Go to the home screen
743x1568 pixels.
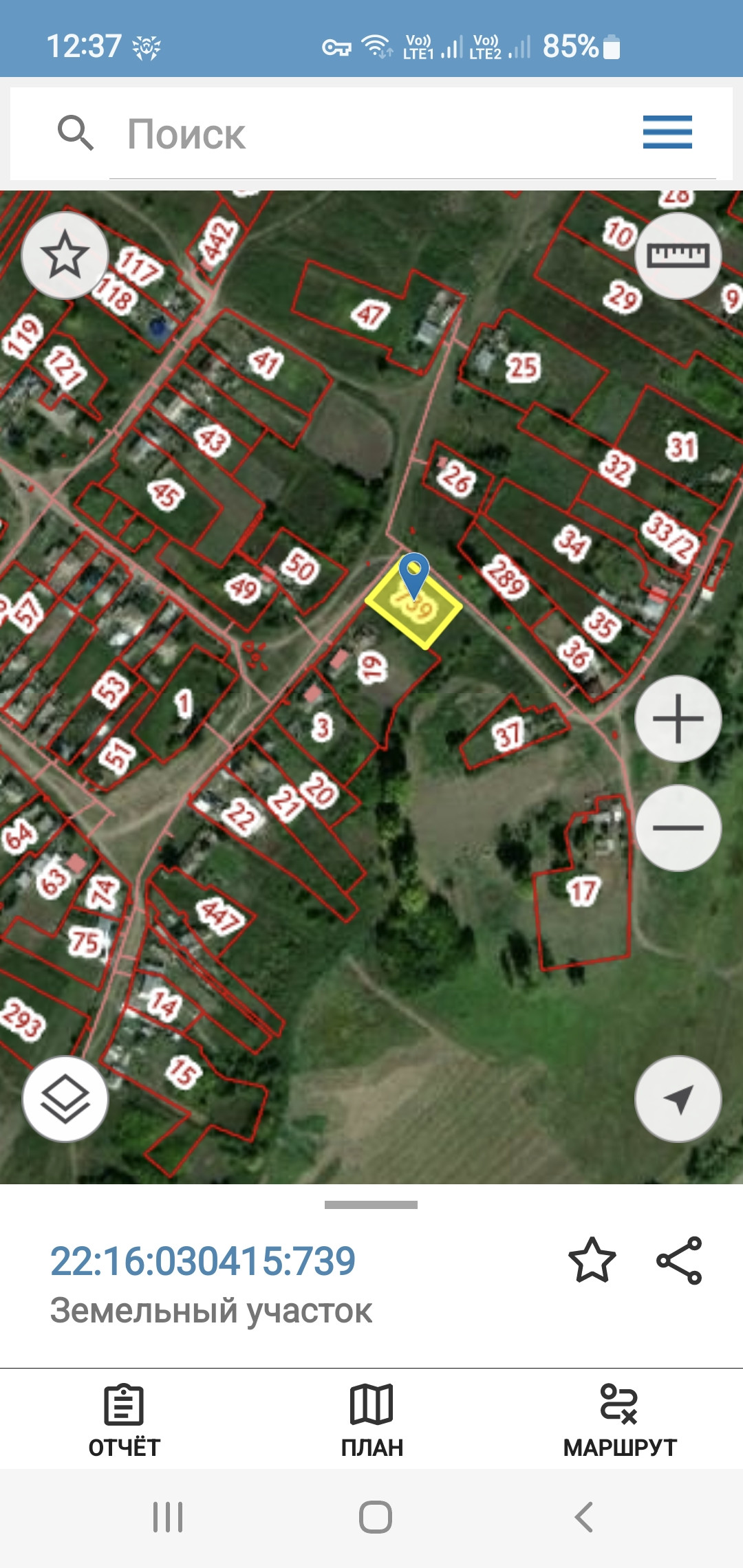pos(375,1517)
